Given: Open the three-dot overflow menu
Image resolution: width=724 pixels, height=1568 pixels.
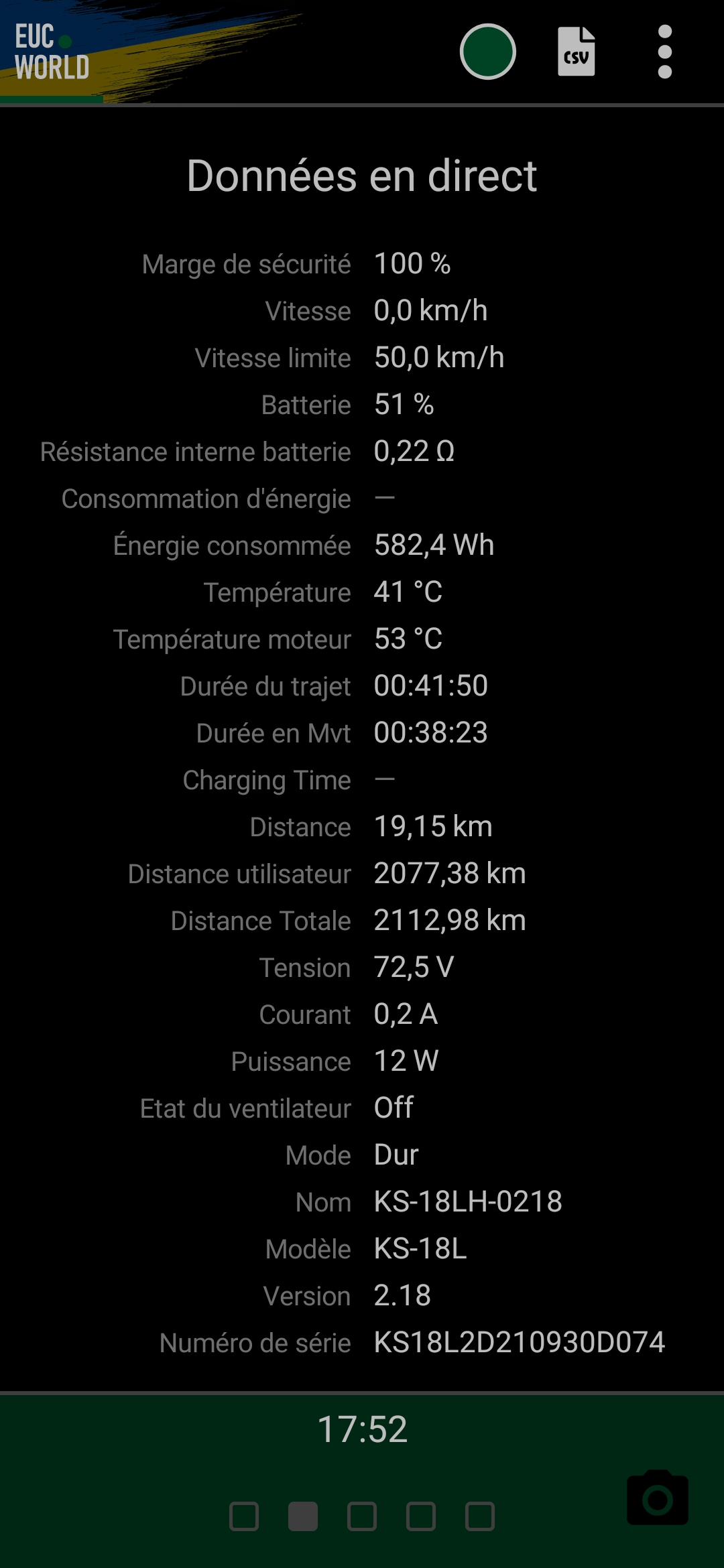Looking at the screenshot, I should [x=665, y=52].
